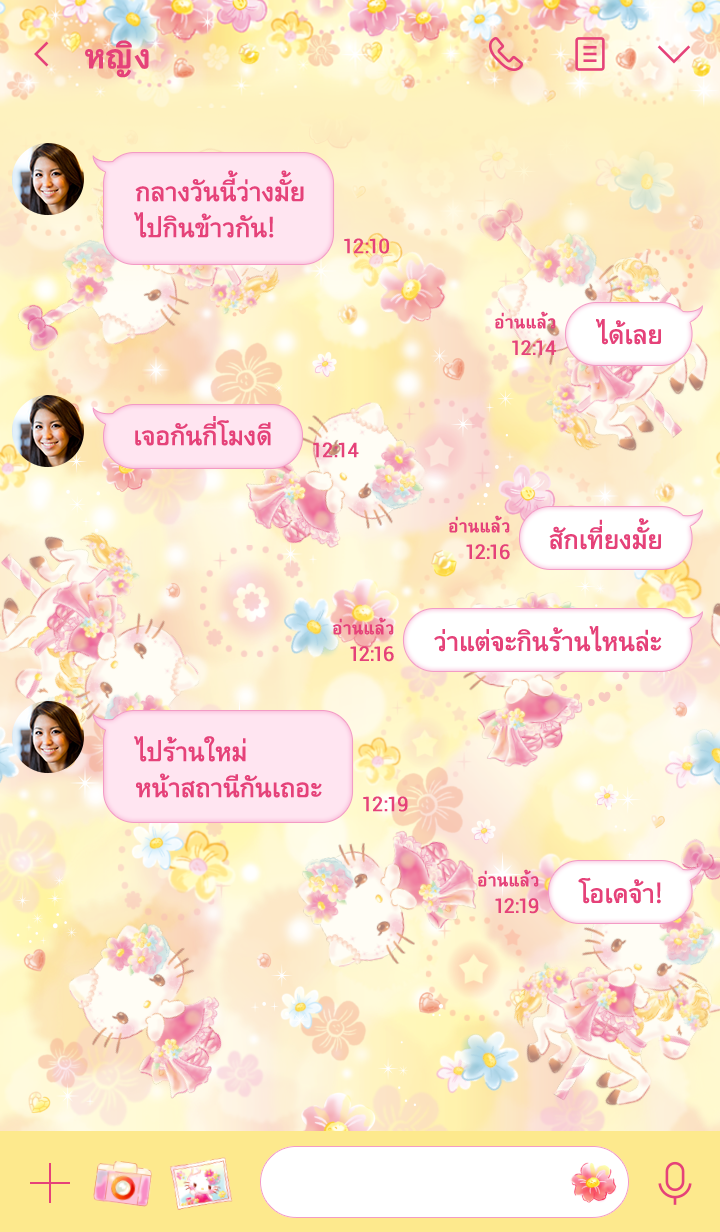Record a voice message with the microphone
This screenshot has width=720, height=1232.
(674, 1183)
